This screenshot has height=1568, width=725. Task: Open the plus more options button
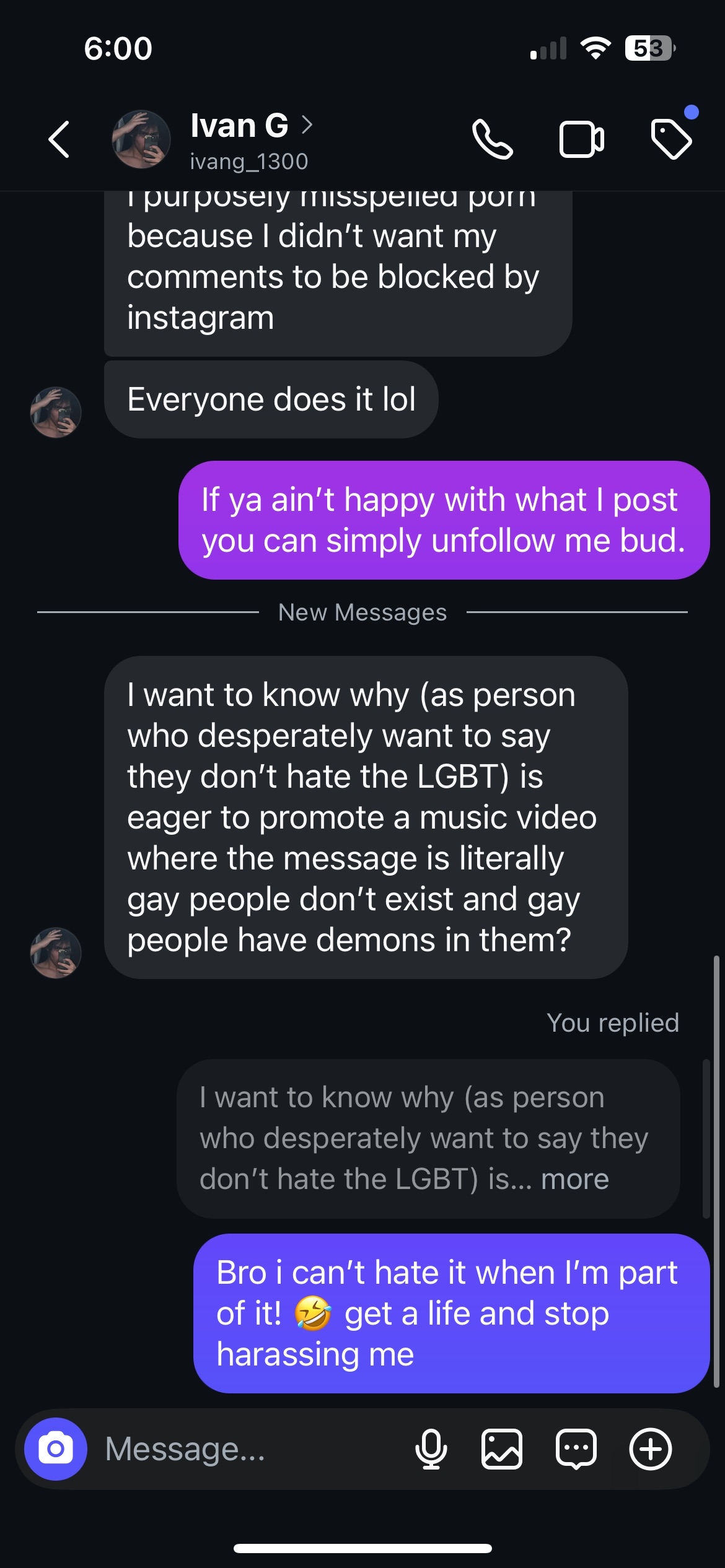[650, 1449]
